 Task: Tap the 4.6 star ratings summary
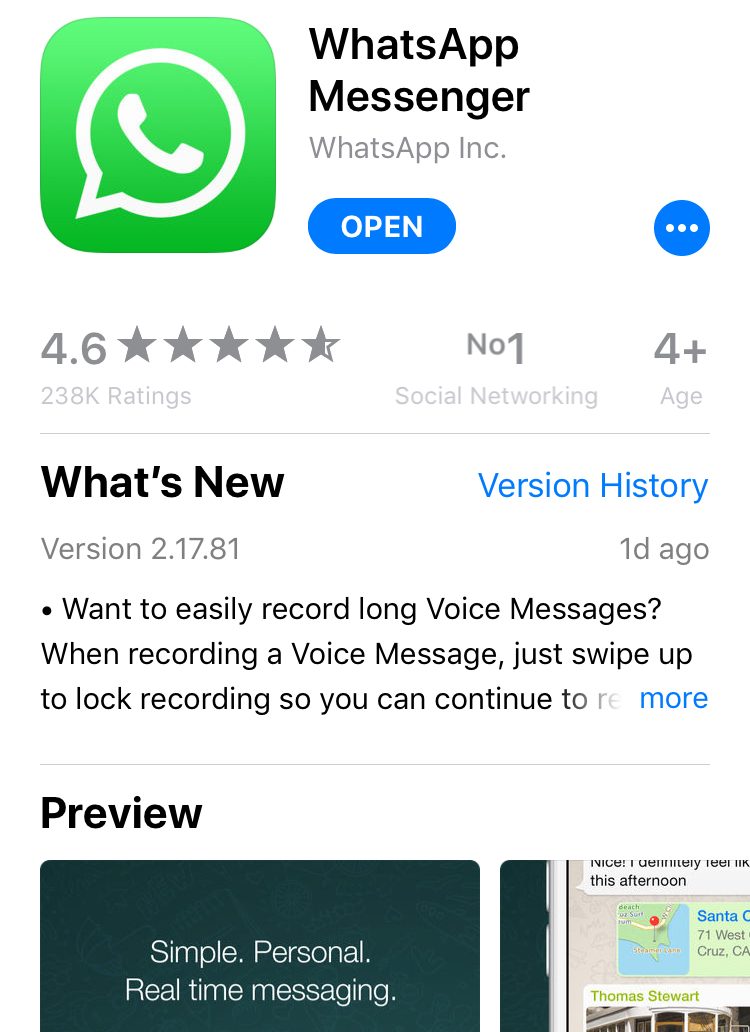pos(190,364)
